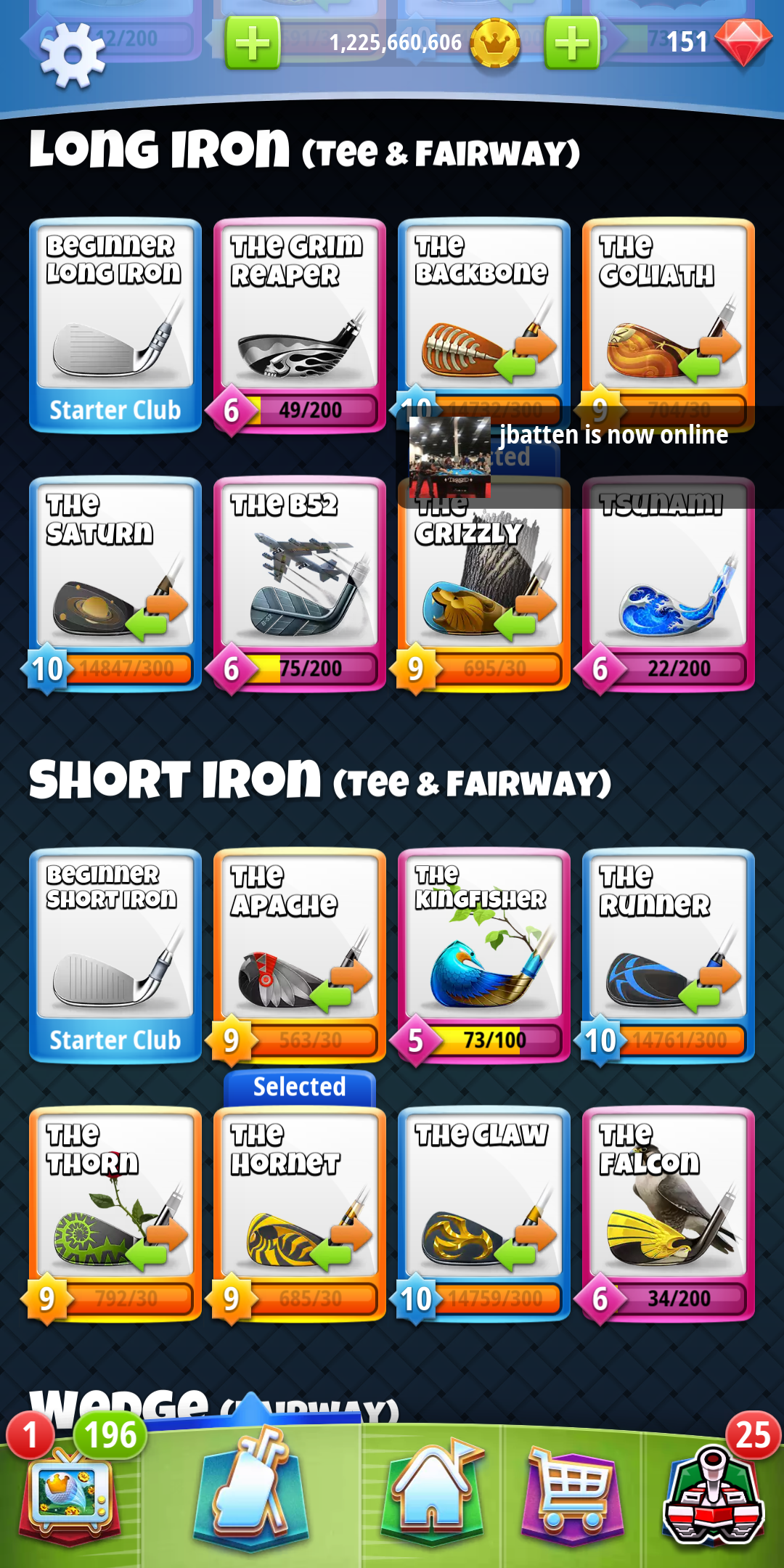
Task: Open Beginner Short Iron starter club
Action: [x=115, y=951]
